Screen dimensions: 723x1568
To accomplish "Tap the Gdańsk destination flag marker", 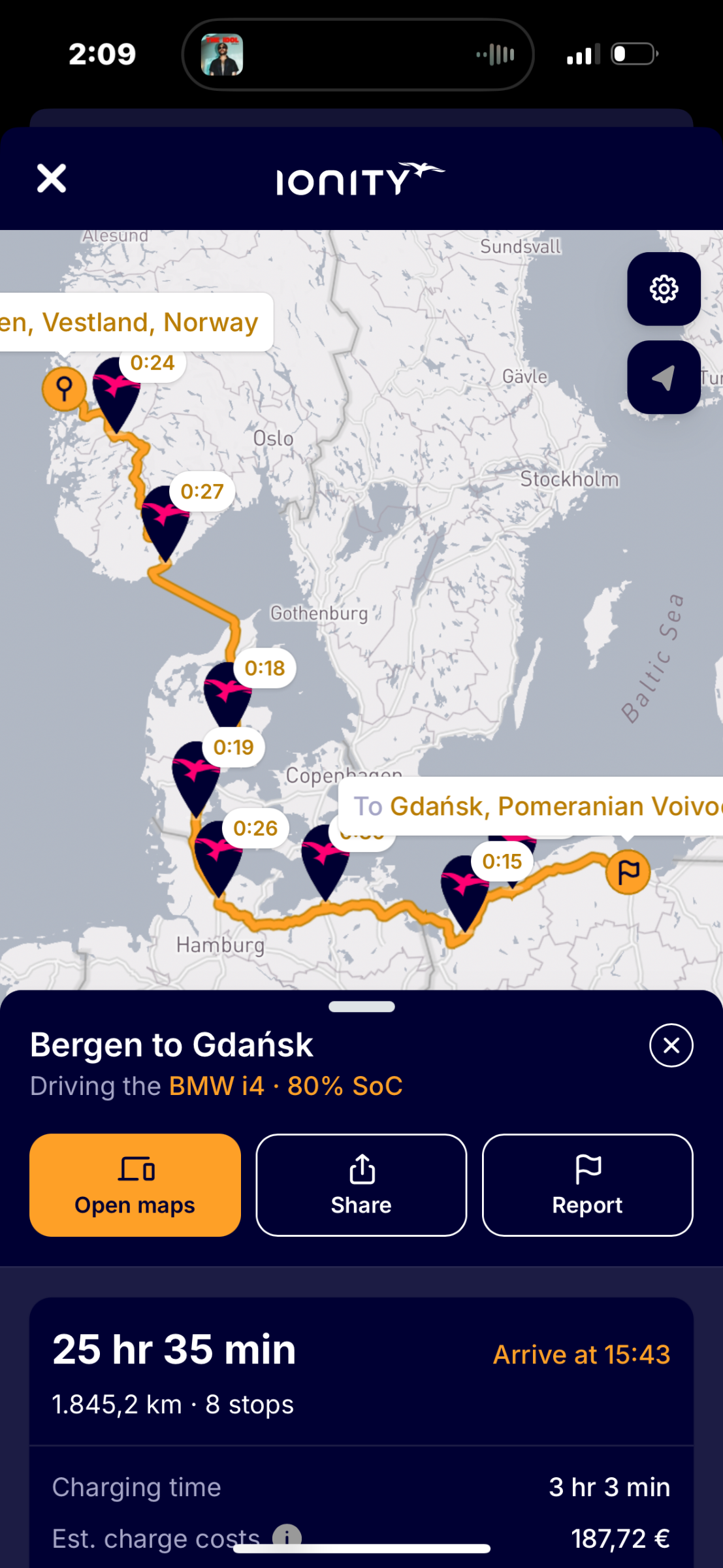I will click(628, 872).
